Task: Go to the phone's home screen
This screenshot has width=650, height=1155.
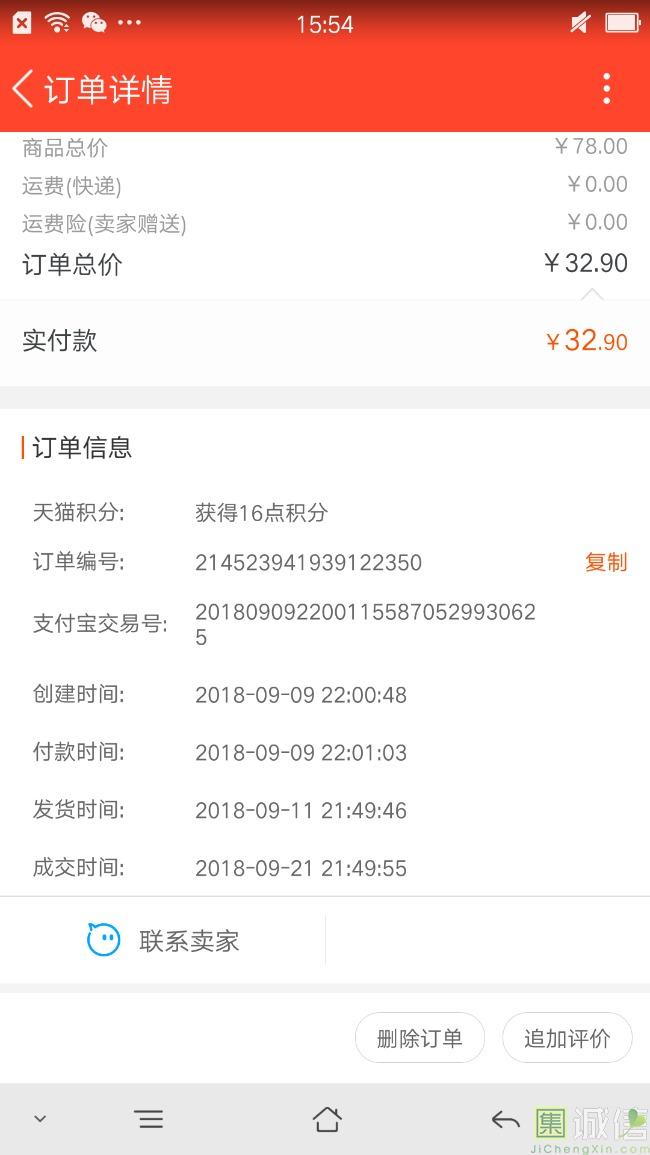Action: pyautogui.click(x=327, y=1119)
